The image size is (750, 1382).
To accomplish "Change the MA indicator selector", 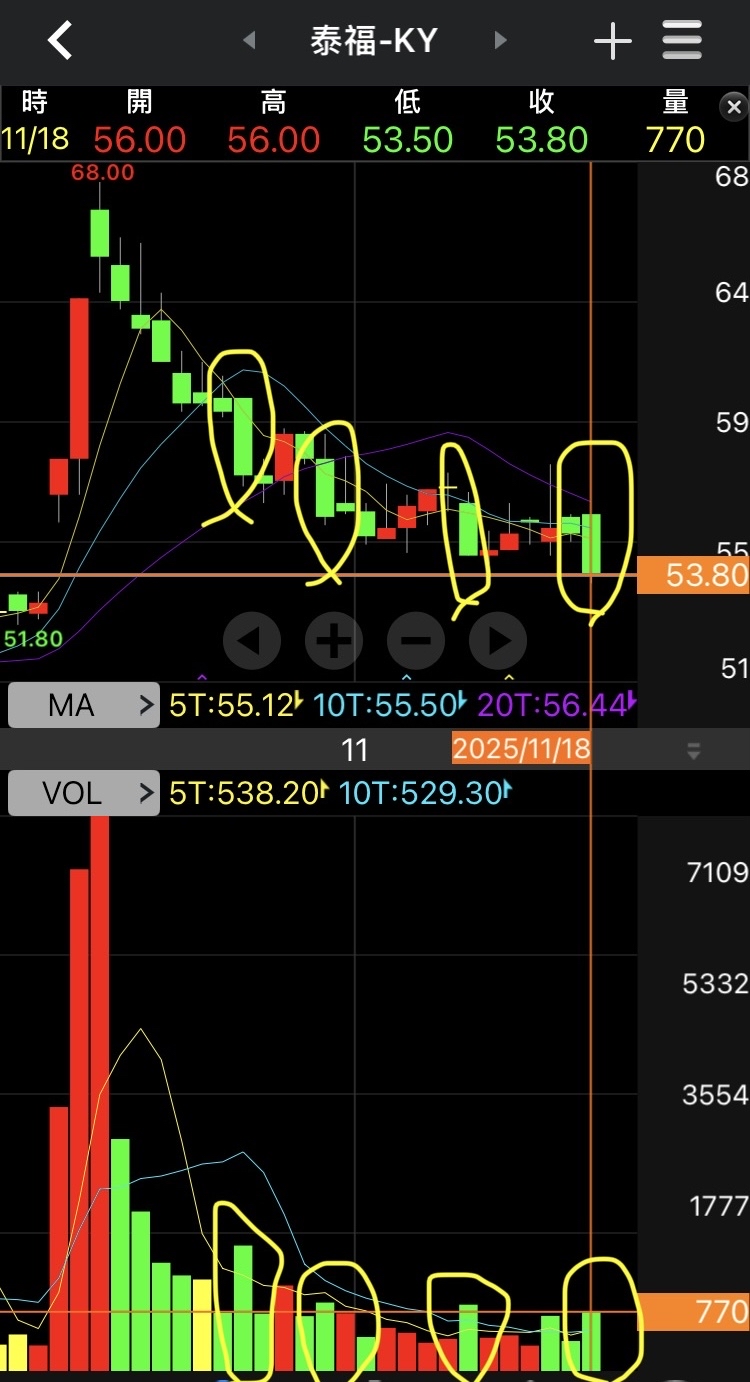I will (83, 706).
